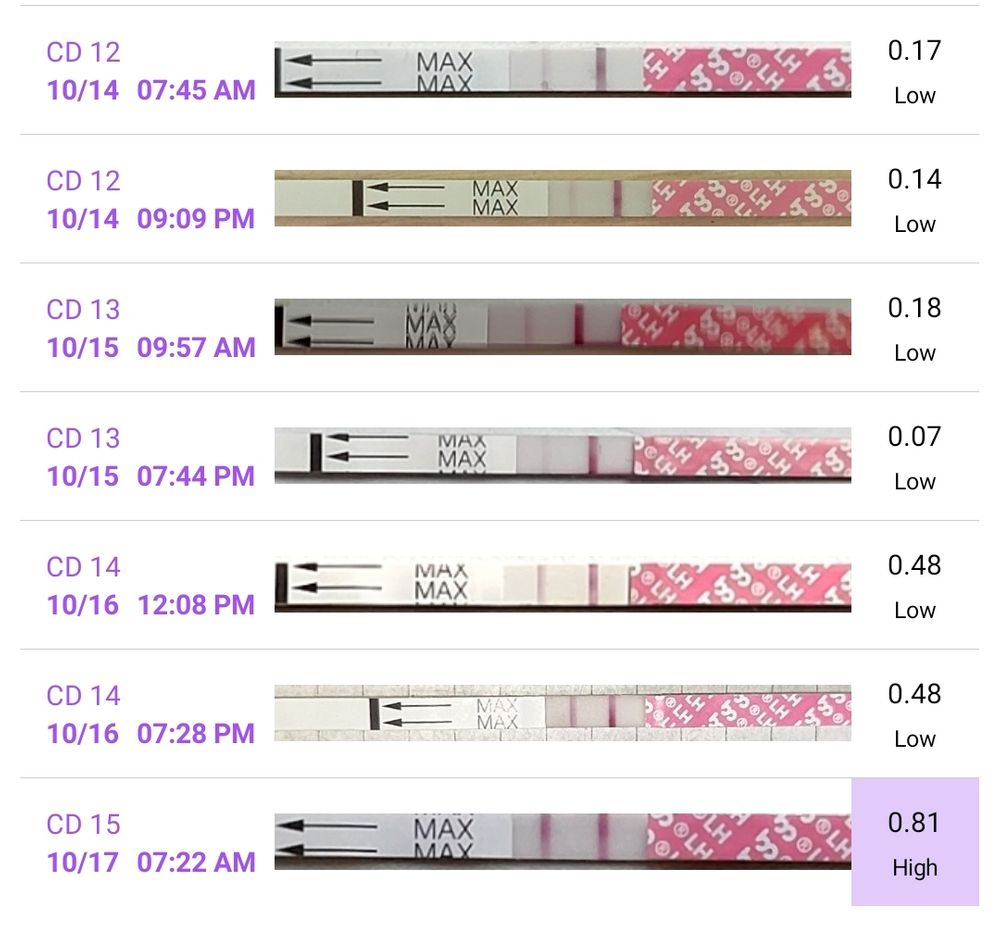Open the 10/17 07:22 AM High result
Screen dimensions: 1000x926
point(914,842)
